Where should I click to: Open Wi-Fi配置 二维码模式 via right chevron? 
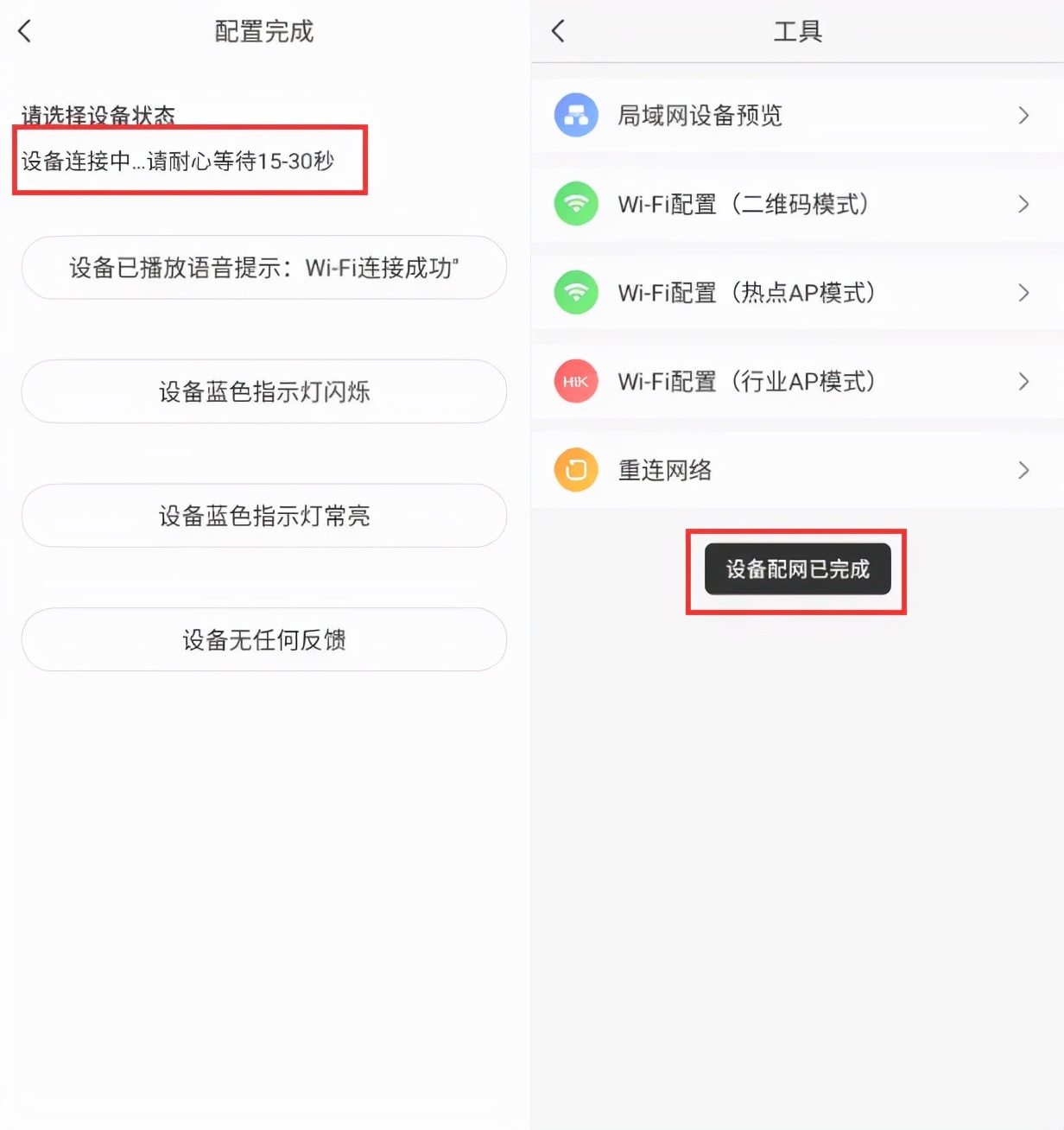[1024, 204]
